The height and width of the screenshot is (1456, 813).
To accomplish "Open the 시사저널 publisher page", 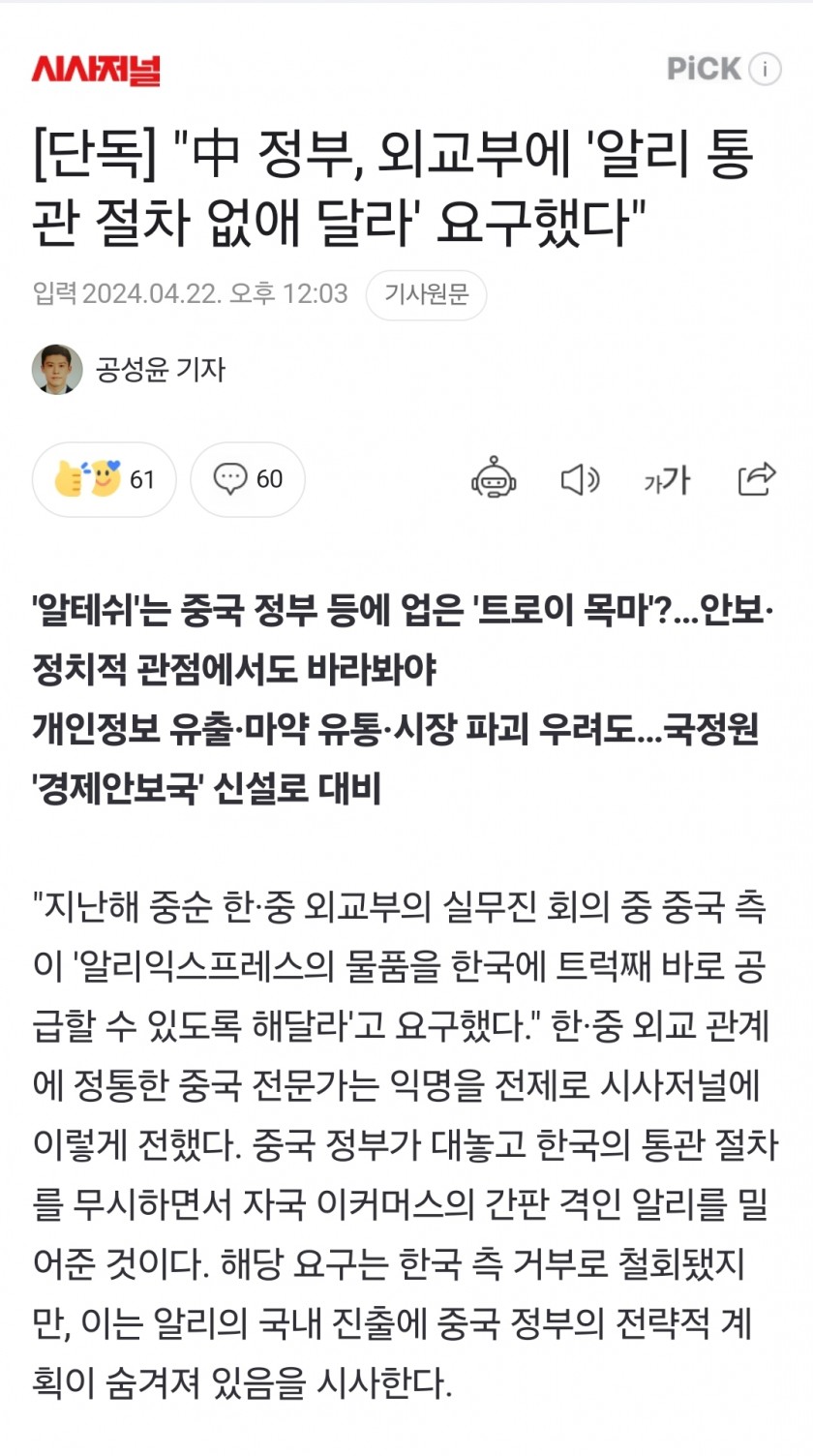I will [x=97, y=69].
